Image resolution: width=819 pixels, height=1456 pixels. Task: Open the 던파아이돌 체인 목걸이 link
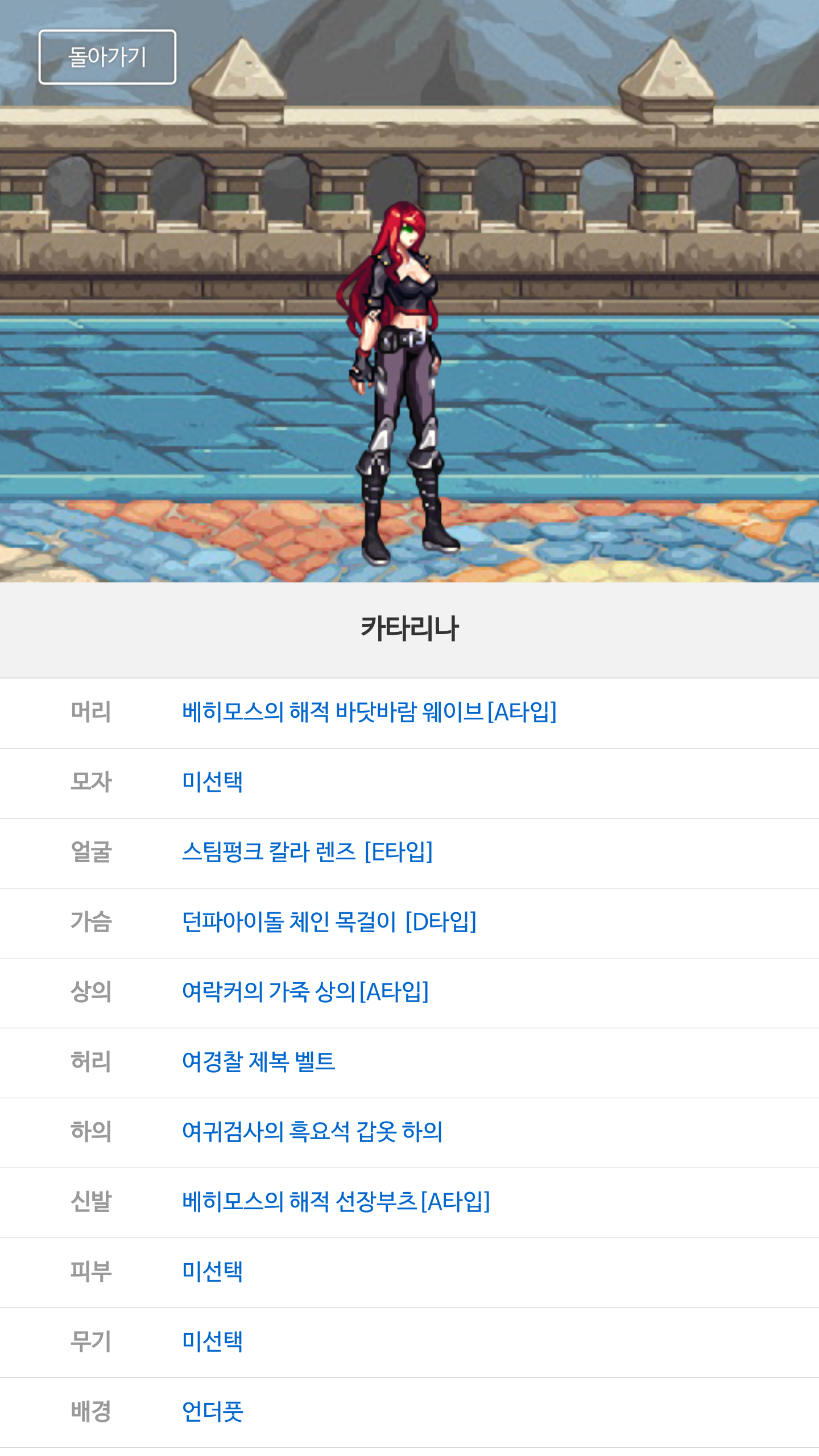click(x=329, y=922)
